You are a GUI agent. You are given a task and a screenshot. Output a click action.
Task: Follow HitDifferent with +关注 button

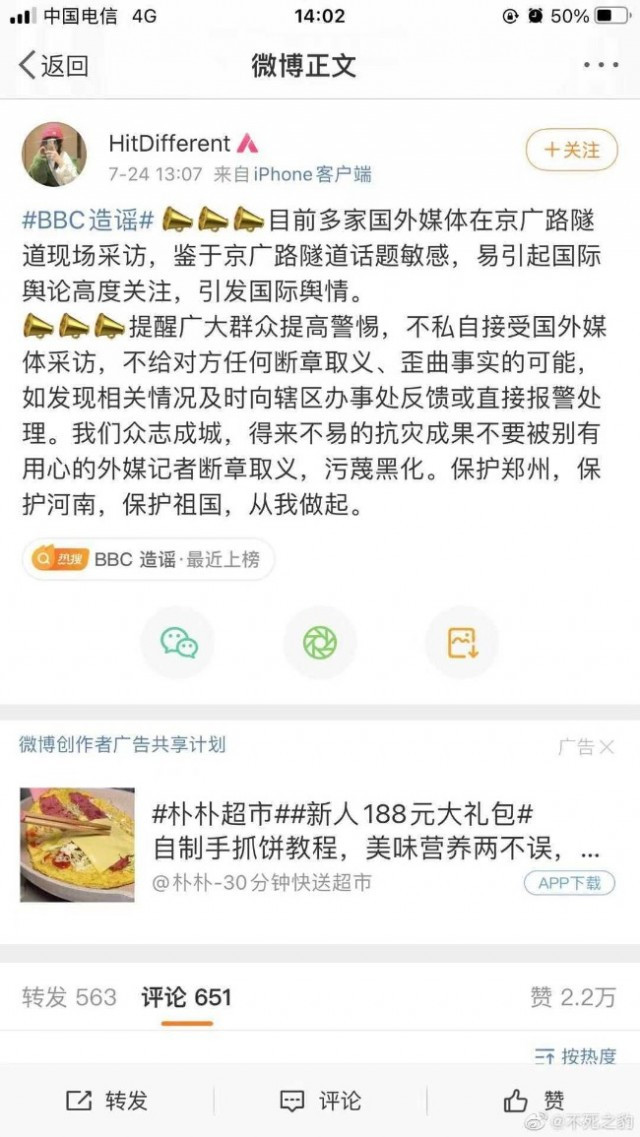pos(571,150)
